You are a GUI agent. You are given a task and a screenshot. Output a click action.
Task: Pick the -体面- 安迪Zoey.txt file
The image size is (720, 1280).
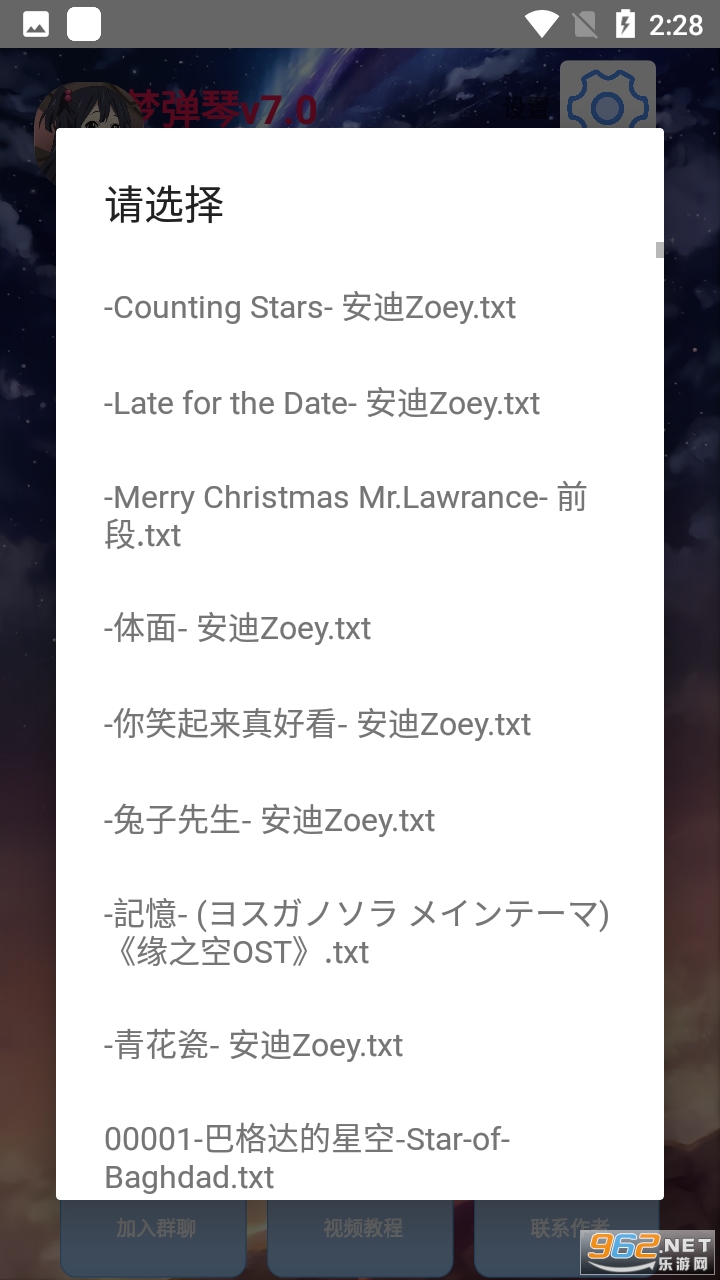tap(238, 628)
